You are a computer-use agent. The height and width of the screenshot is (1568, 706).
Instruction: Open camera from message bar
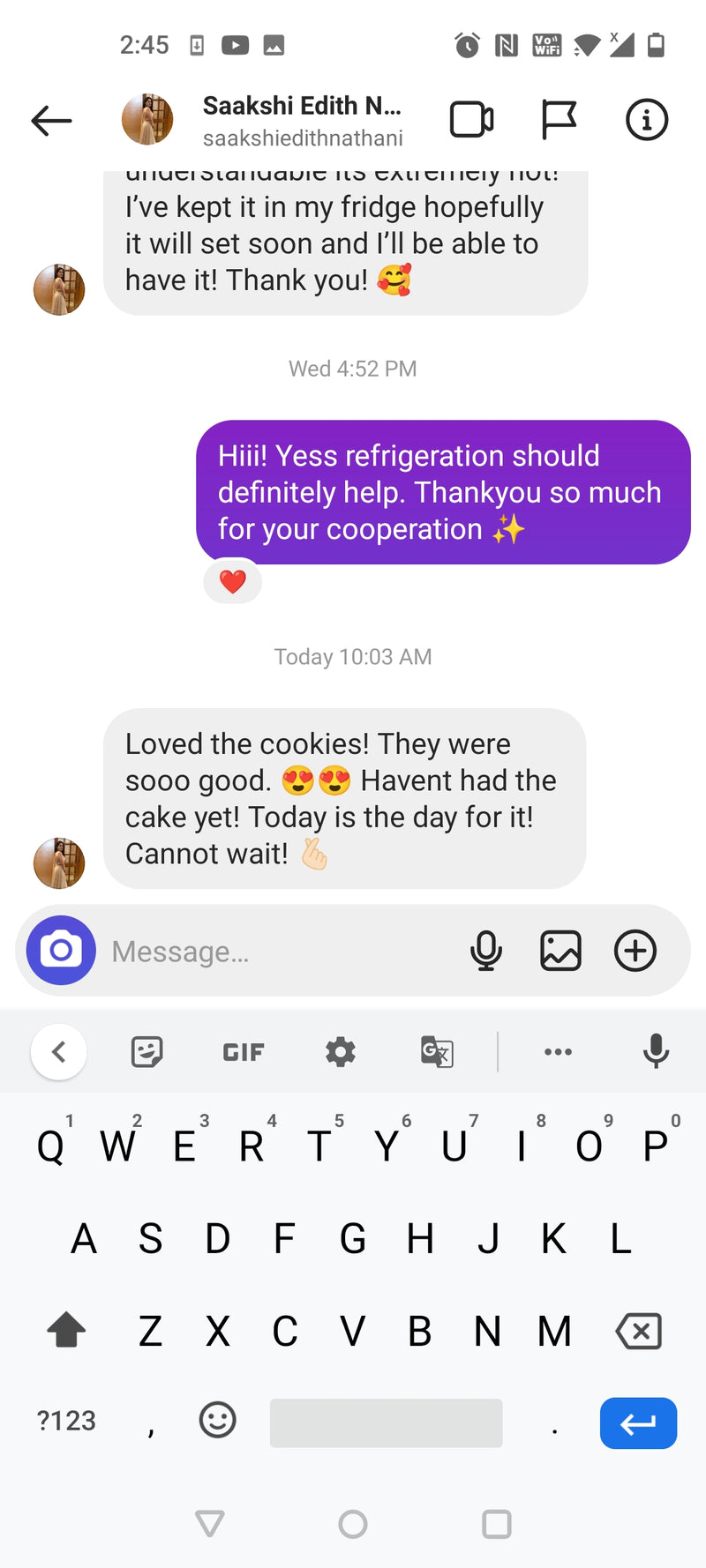[x=61, y=950]
